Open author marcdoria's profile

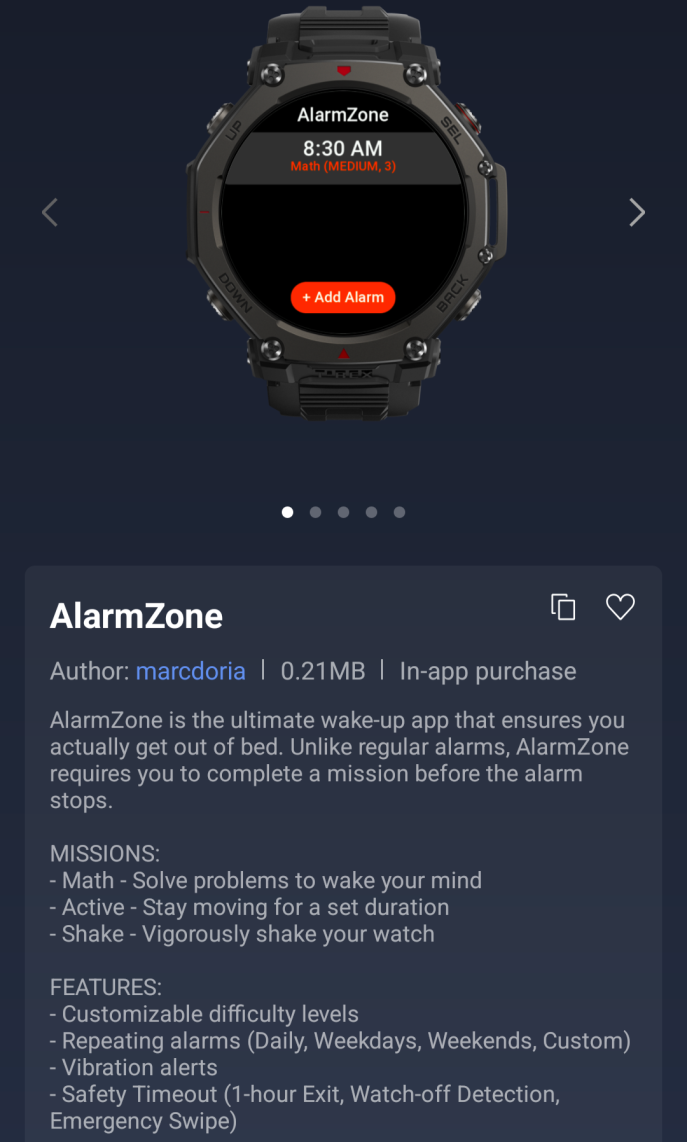(191, 671)
